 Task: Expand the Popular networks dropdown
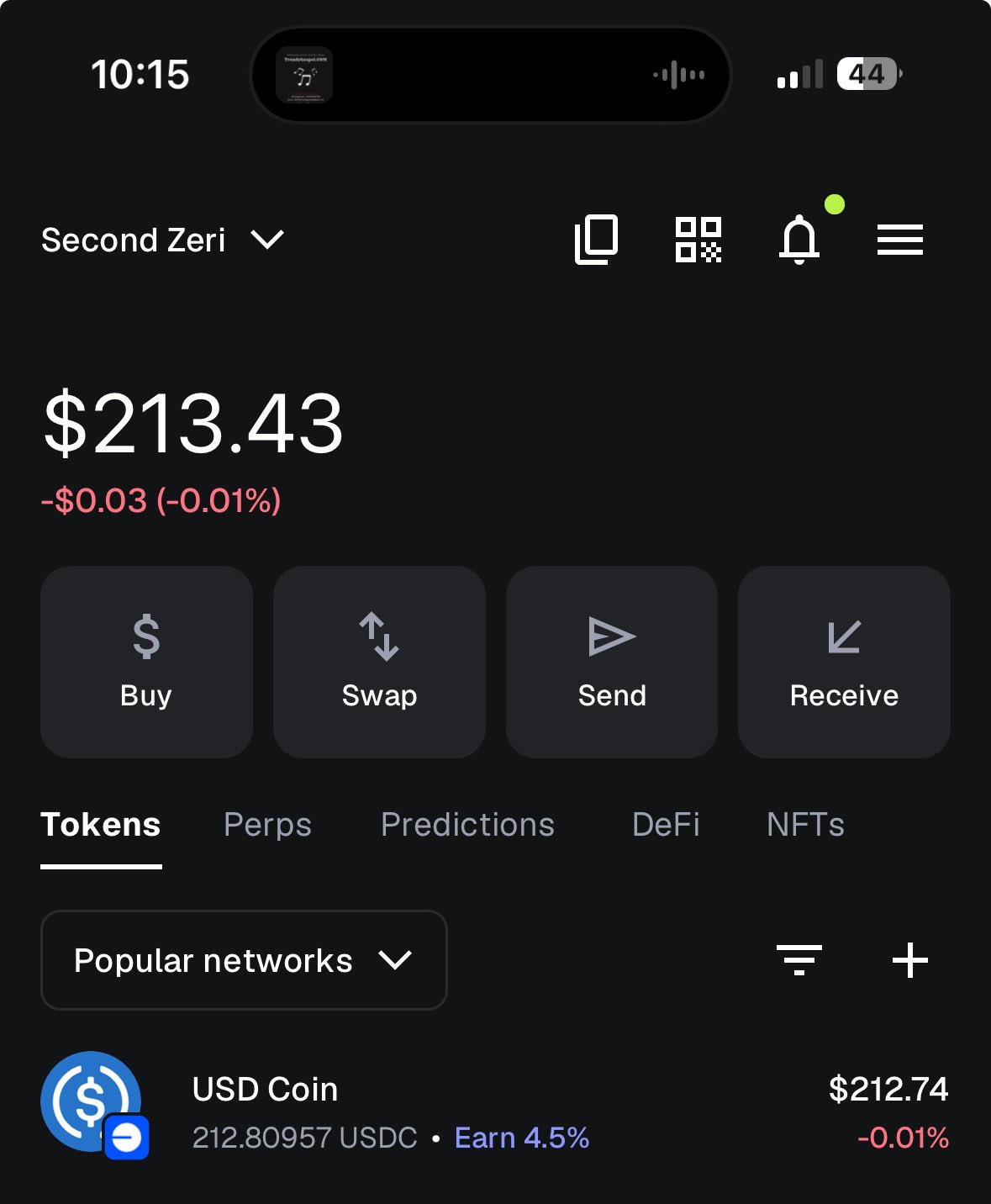(x=244, y=960)
